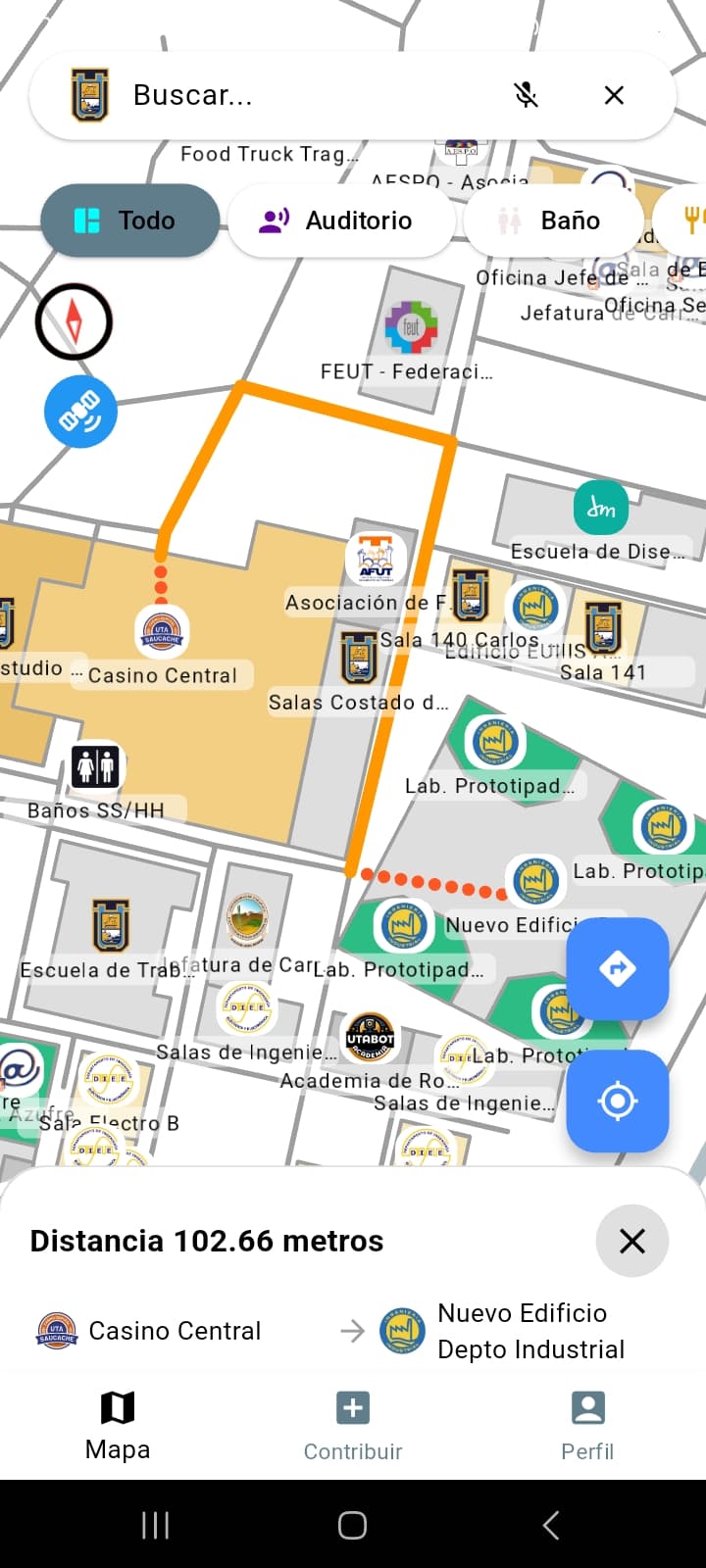Open the FEUT federation marker
This screenshot has width=706, height=1568.
411,328
